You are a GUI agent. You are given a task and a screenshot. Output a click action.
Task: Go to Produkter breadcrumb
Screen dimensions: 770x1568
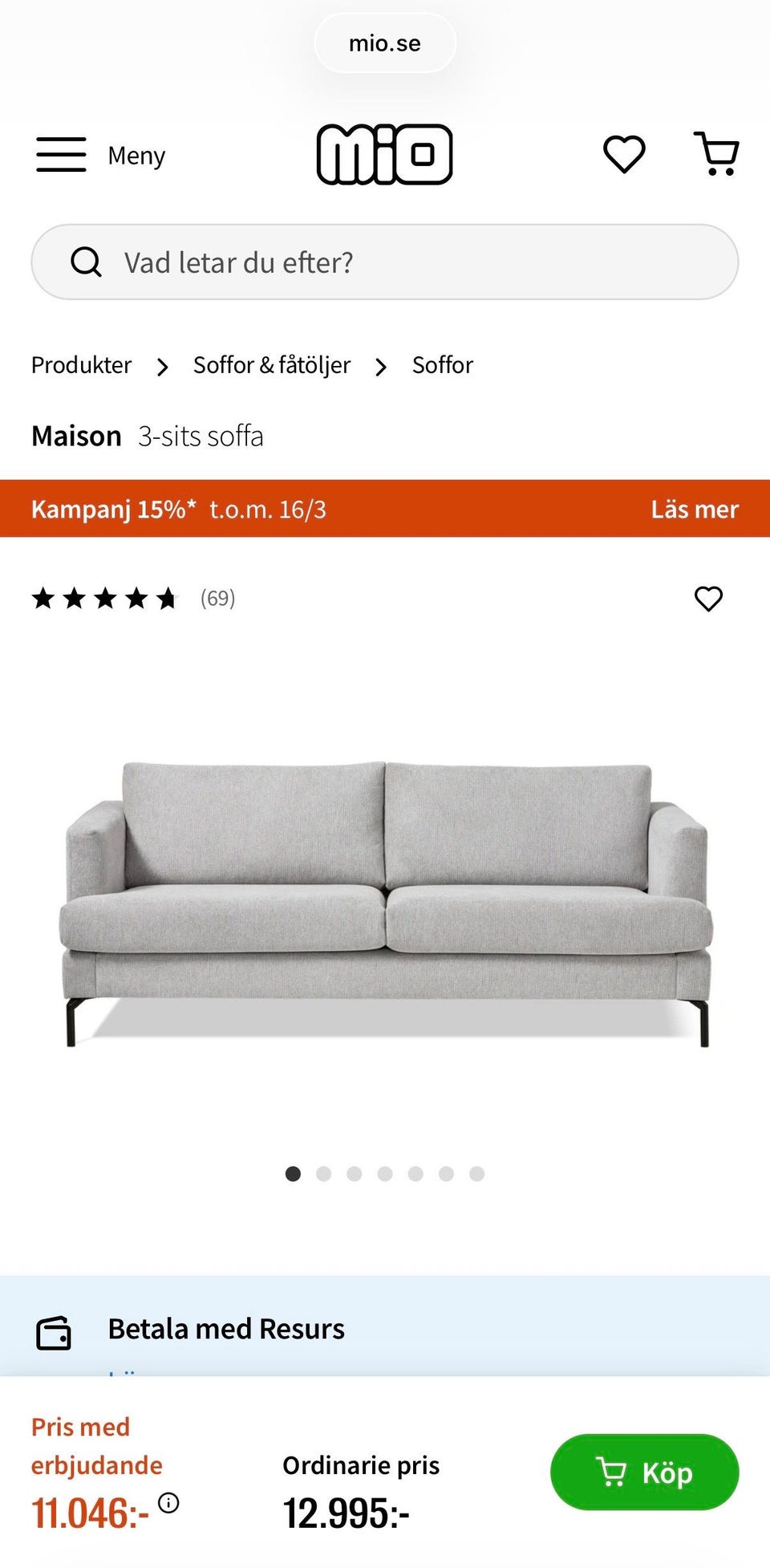pyautogui.click(x=81, y=365)
